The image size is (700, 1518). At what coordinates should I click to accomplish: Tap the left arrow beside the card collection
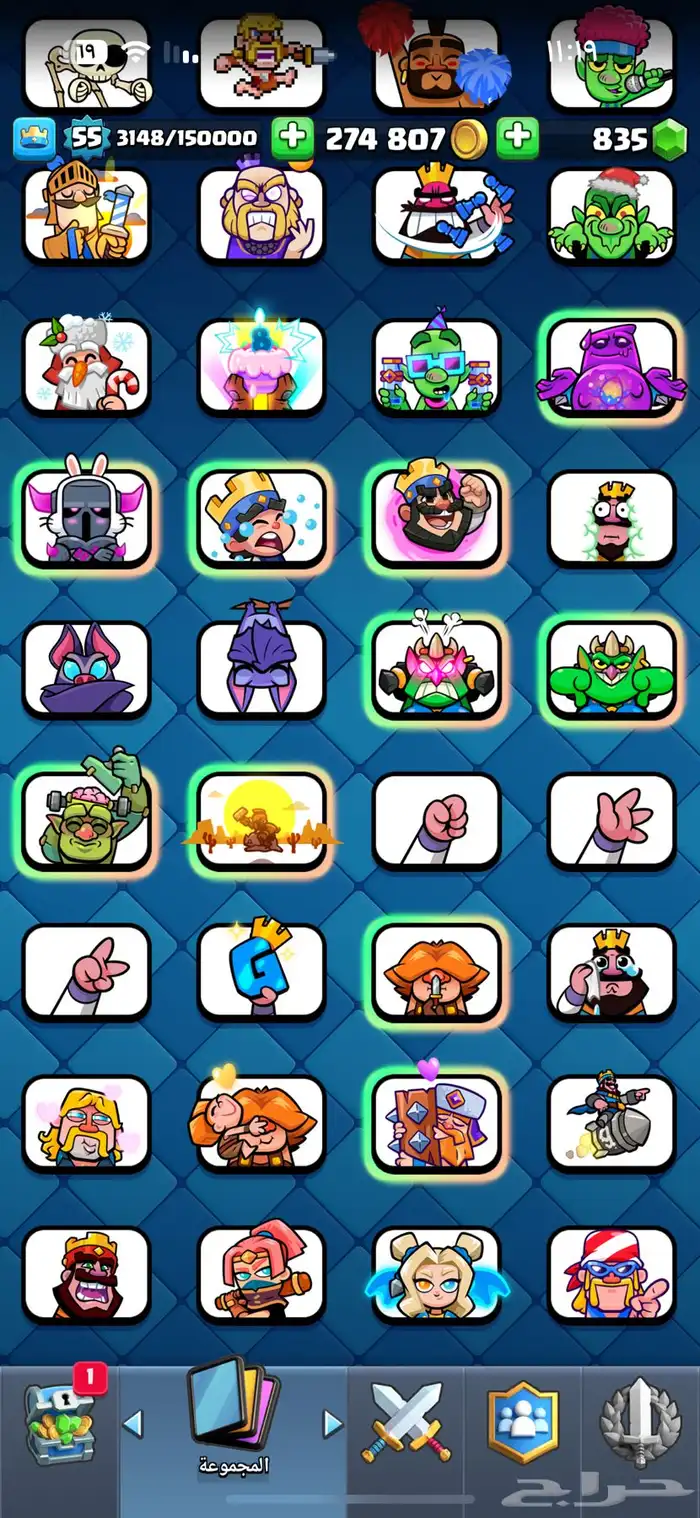(132, 1422)
